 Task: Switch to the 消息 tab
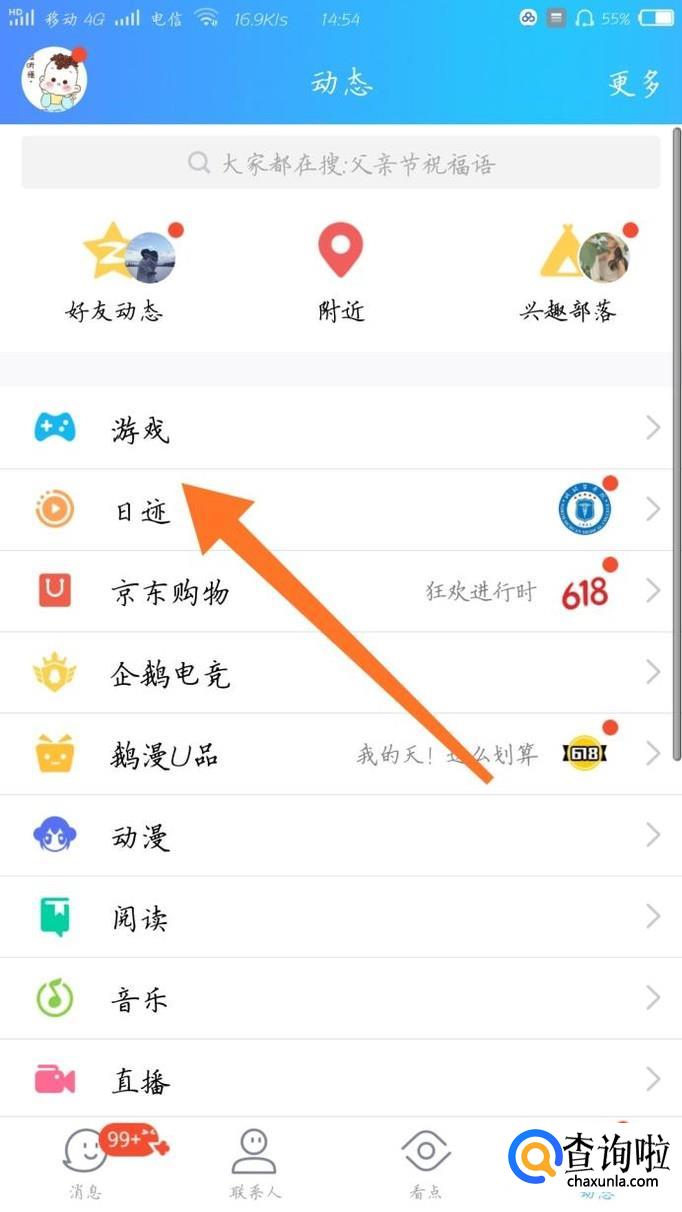point(86,1163)
